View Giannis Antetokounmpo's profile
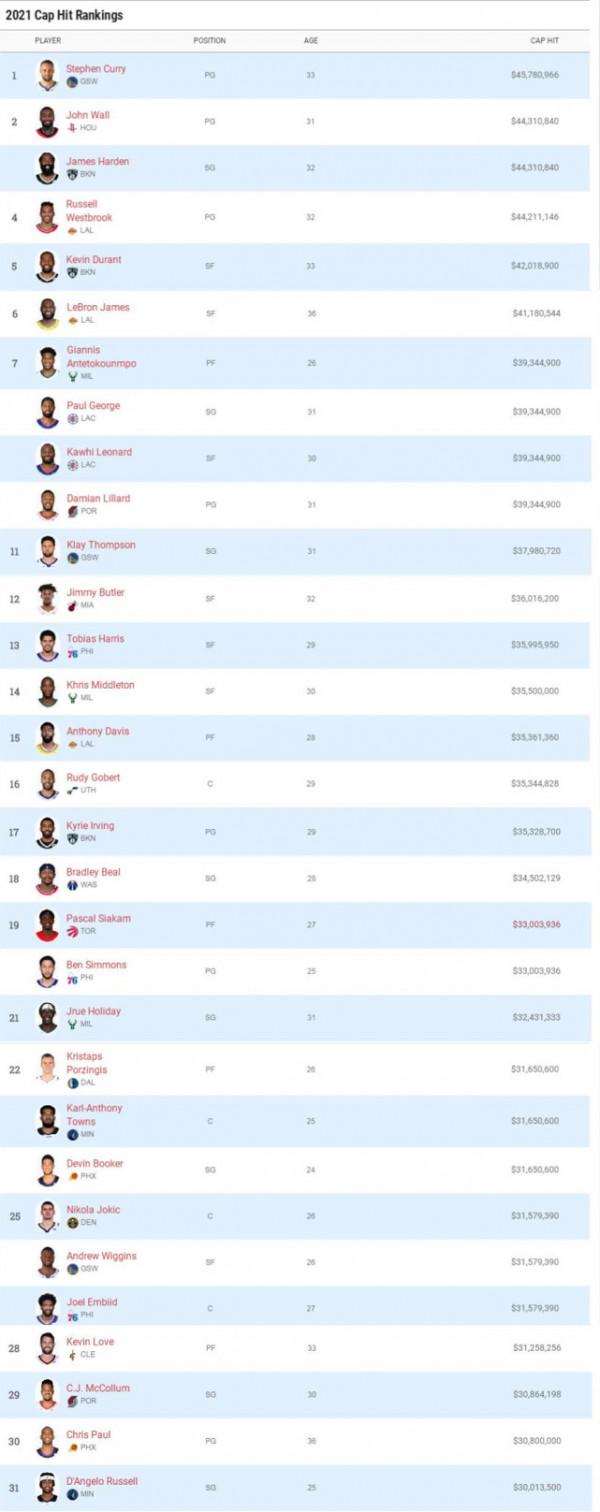 [100, 357]
